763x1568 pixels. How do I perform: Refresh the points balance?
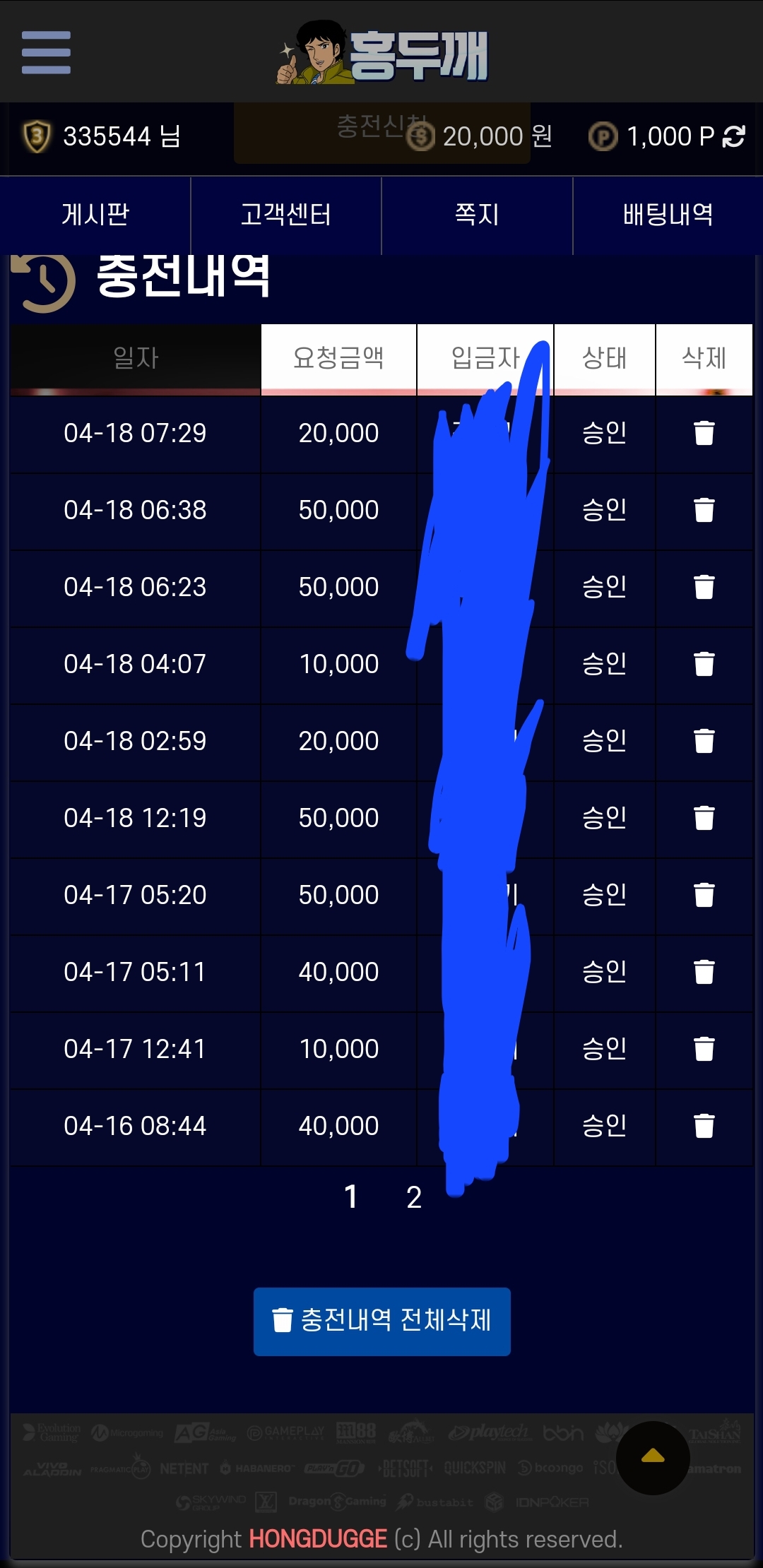click(735, 136)
